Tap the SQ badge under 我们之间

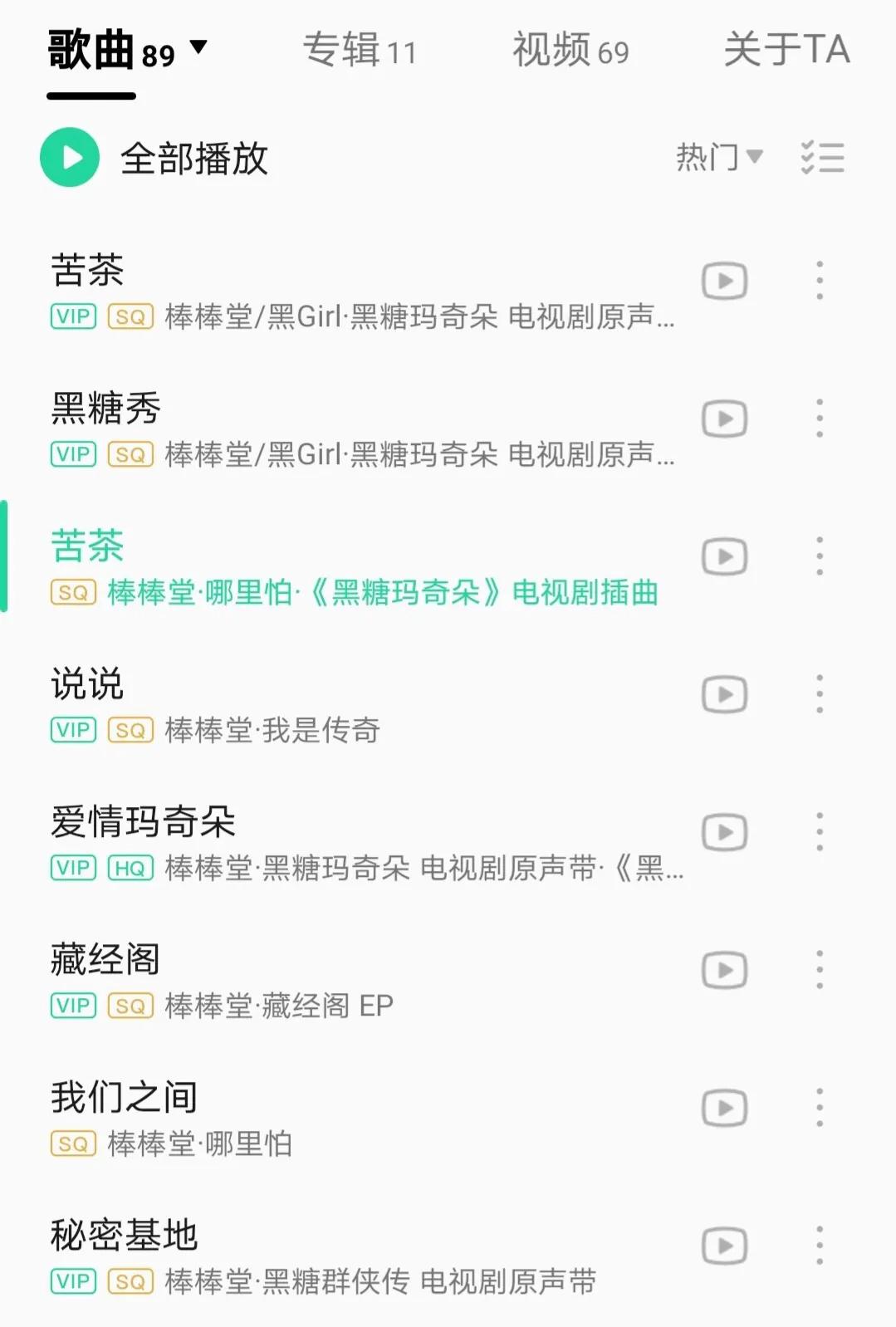73,1143
